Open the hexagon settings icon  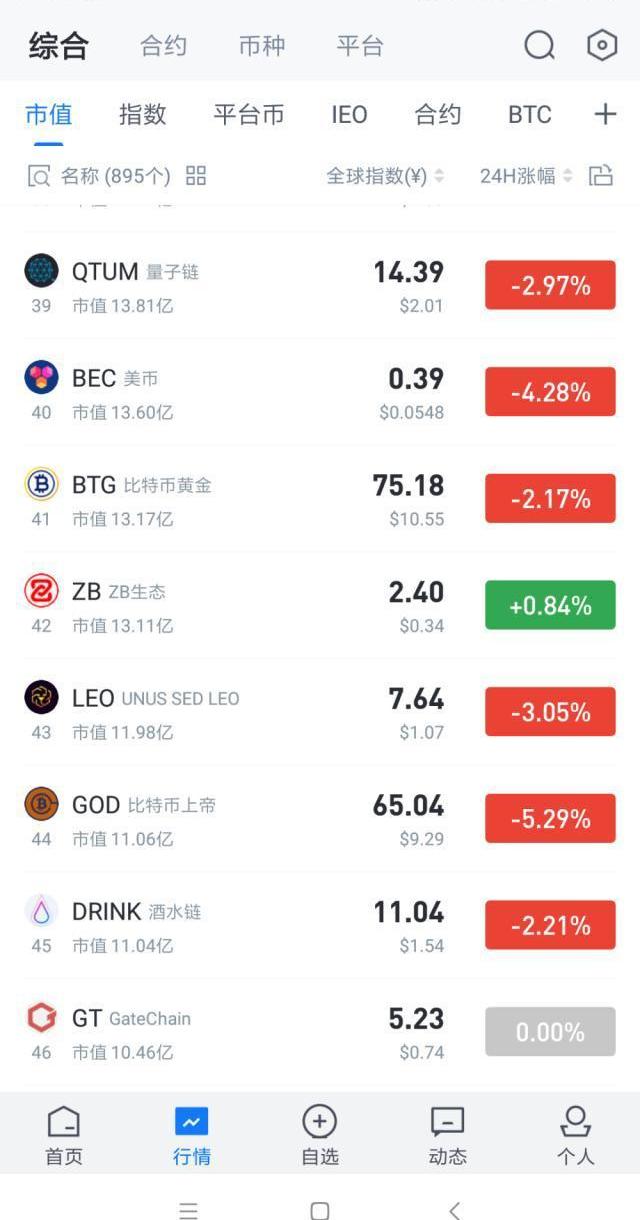click(602, 45)
